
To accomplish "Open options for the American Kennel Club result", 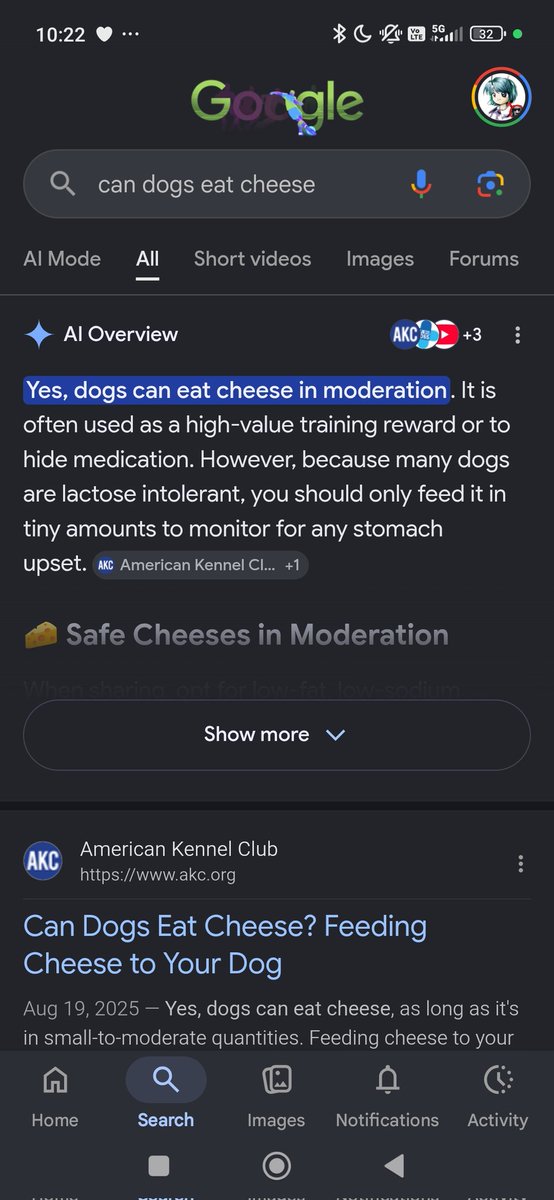I will [x=520, y=863].
